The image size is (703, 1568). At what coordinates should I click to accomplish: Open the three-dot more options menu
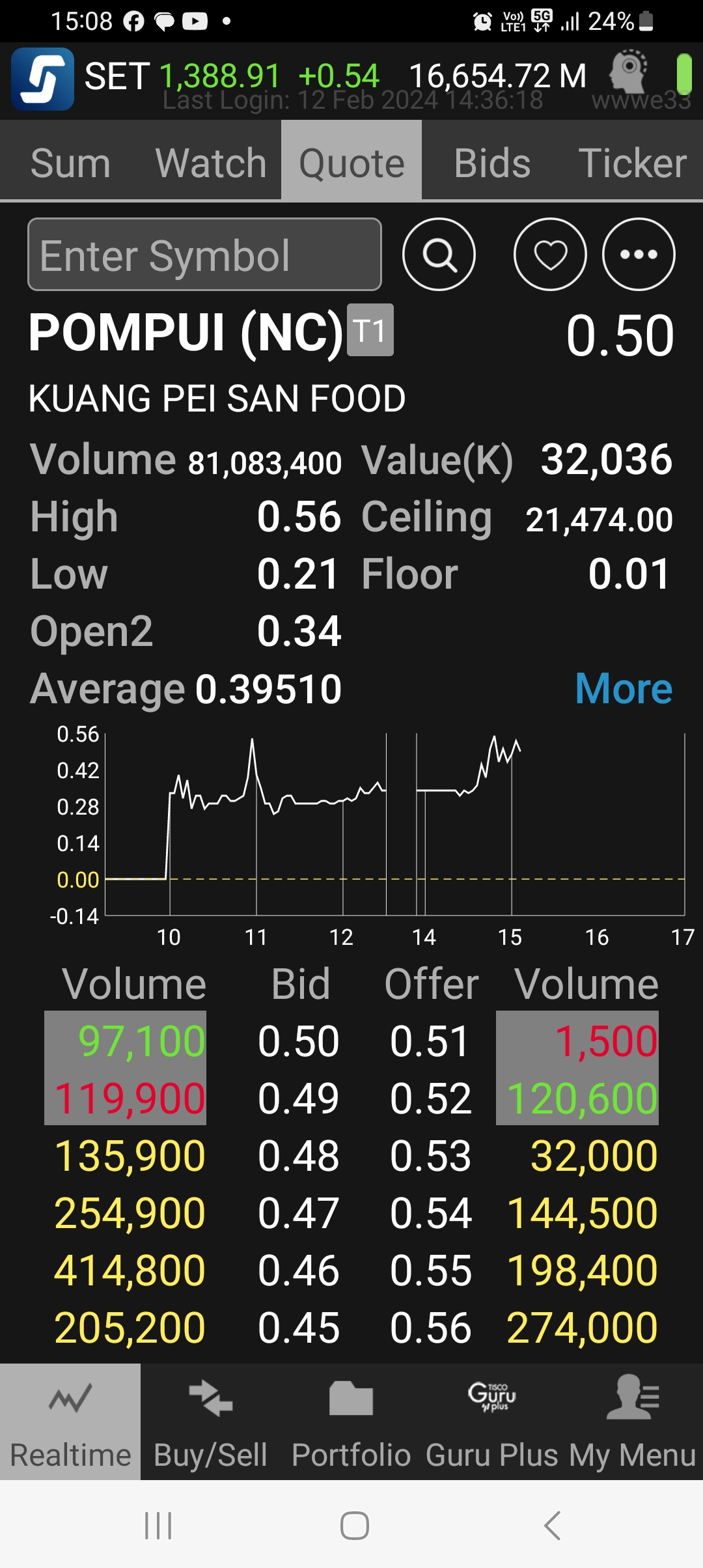(639, 254)
